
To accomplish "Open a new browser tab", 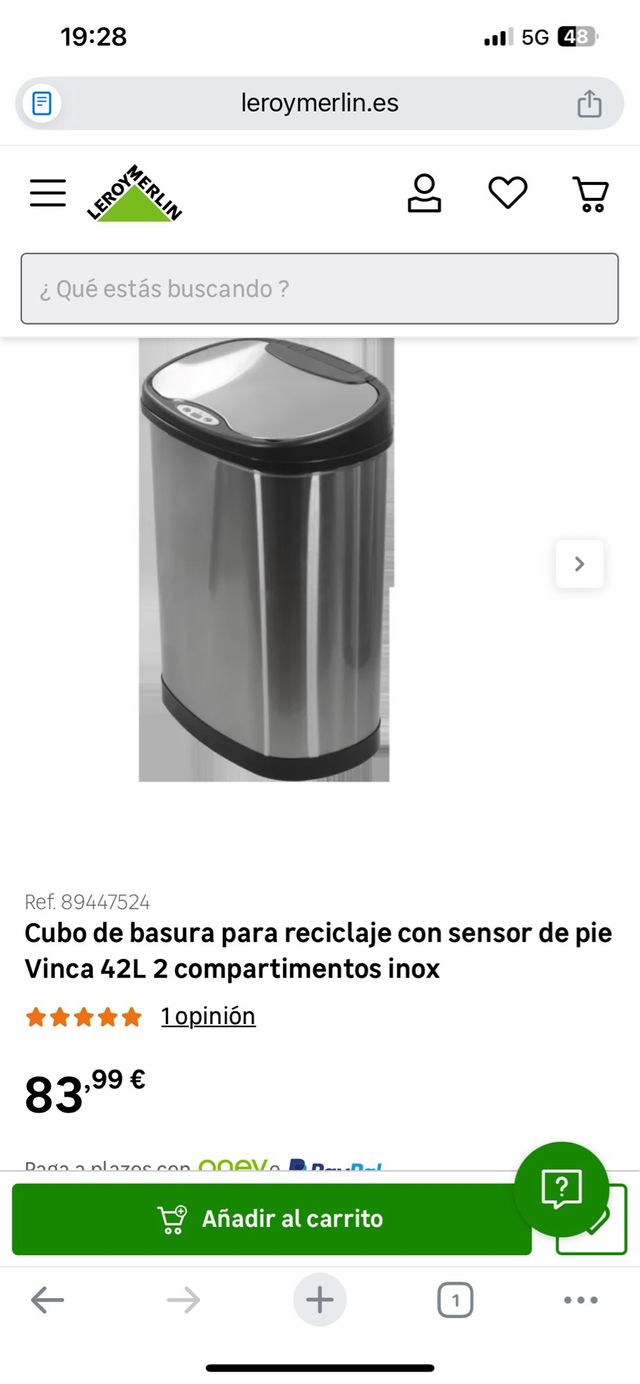I will (320, 1300).
